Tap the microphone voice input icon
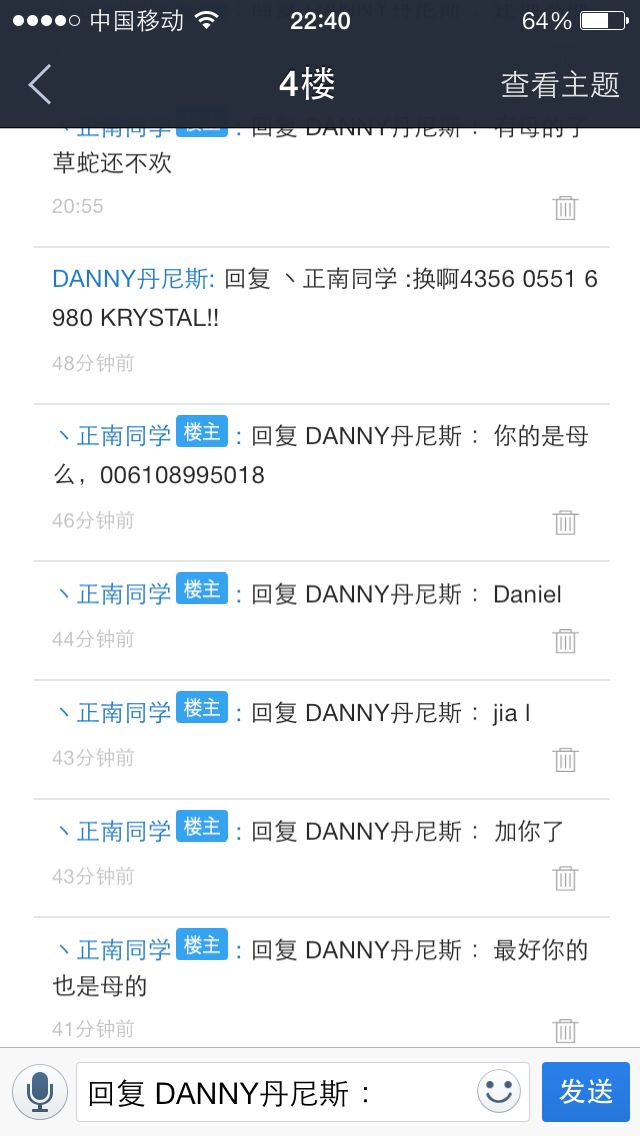 40,1092
